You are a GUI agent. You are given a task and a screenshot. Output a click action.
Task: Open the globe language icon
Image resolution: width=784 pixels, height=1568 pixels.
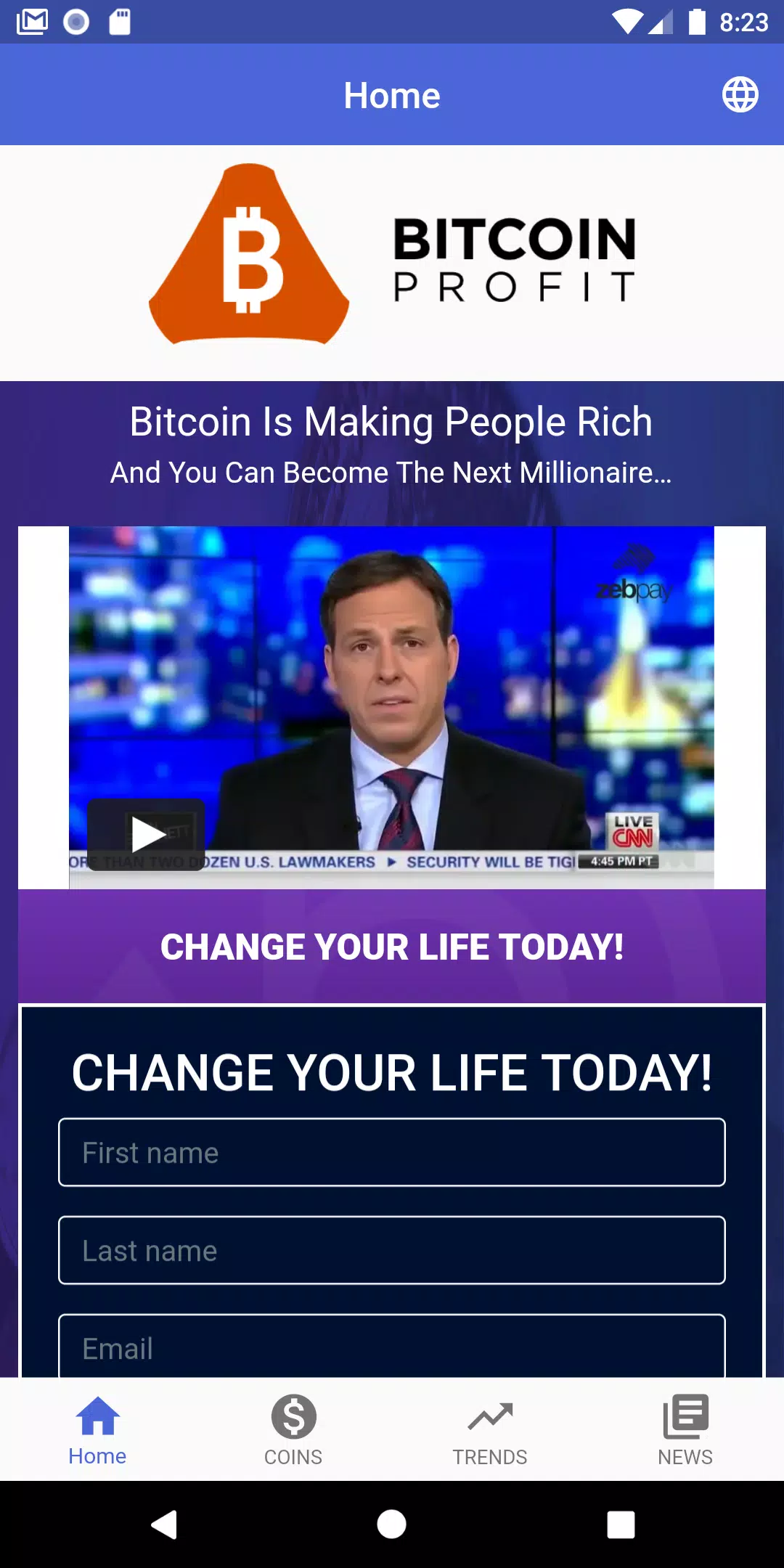point(740,95)
